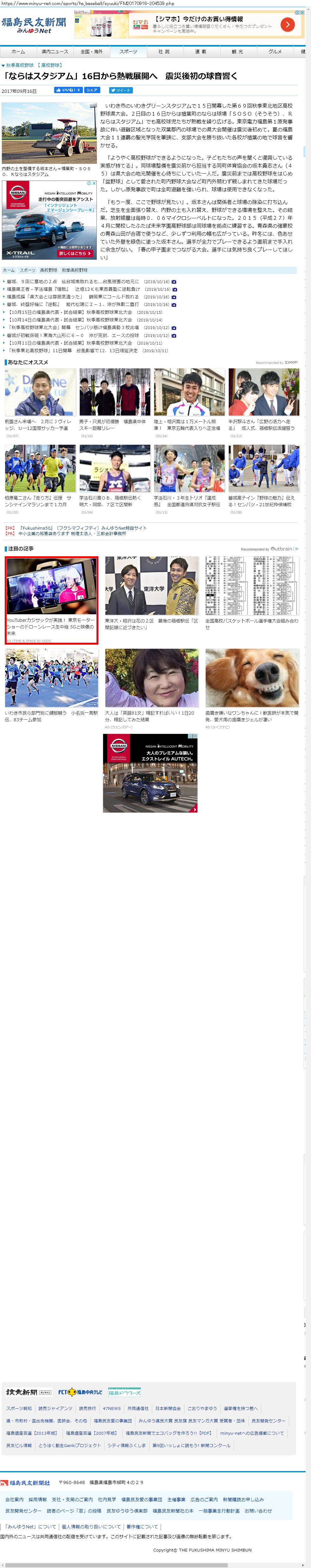Screen dimensions: 311x1568
Task: Switch to the 県内ニュース section
Action: (55, 52)
